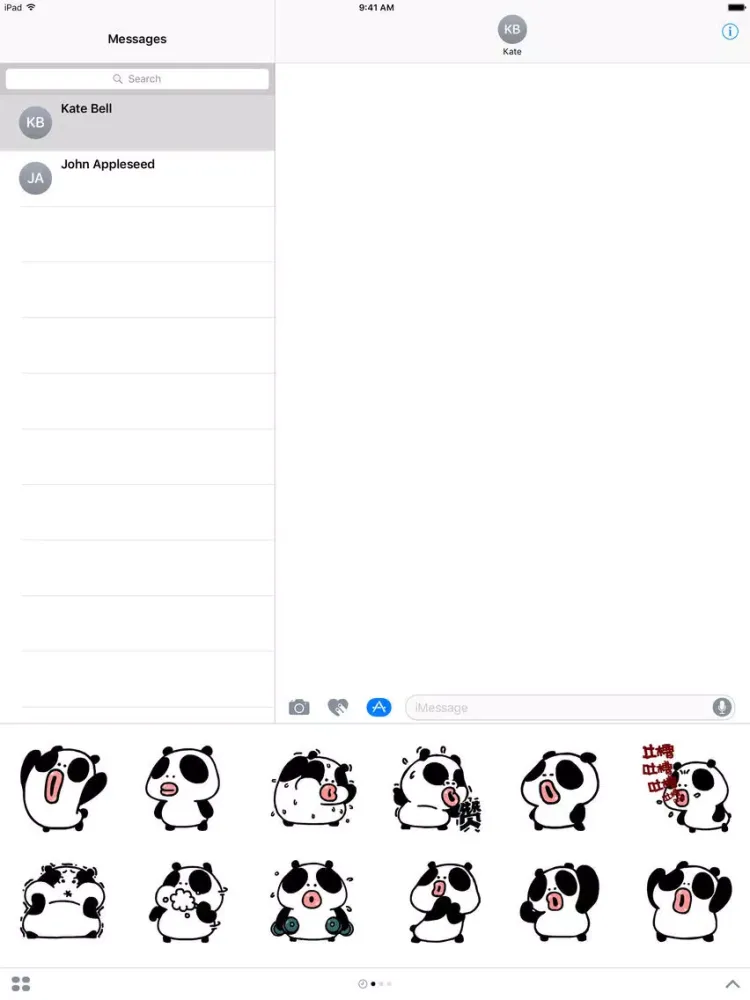Select the panda sticker lifting dumbbells
The image size is (750, 1000).
click(x=310, y=899)
